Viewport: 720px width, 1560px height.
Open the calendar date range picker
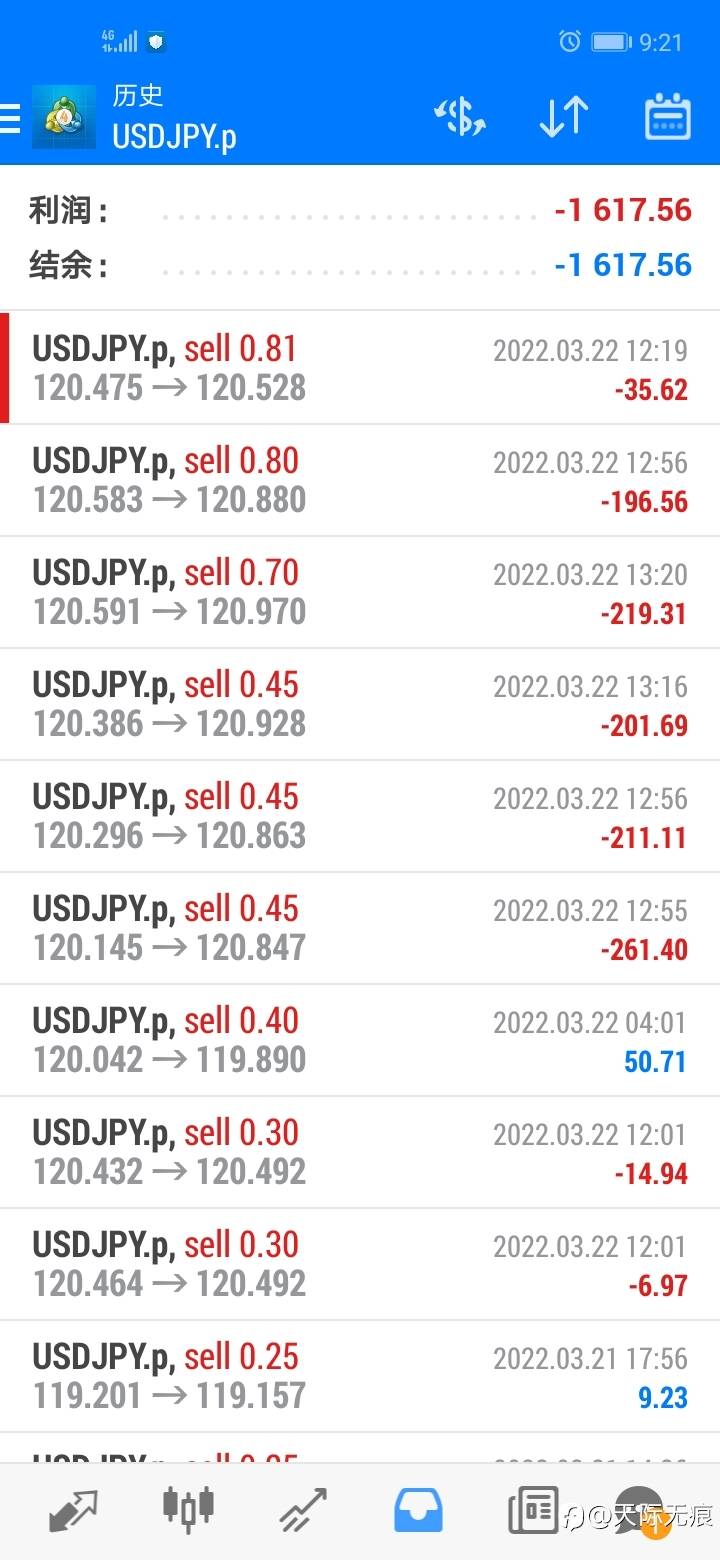point(667,118)
